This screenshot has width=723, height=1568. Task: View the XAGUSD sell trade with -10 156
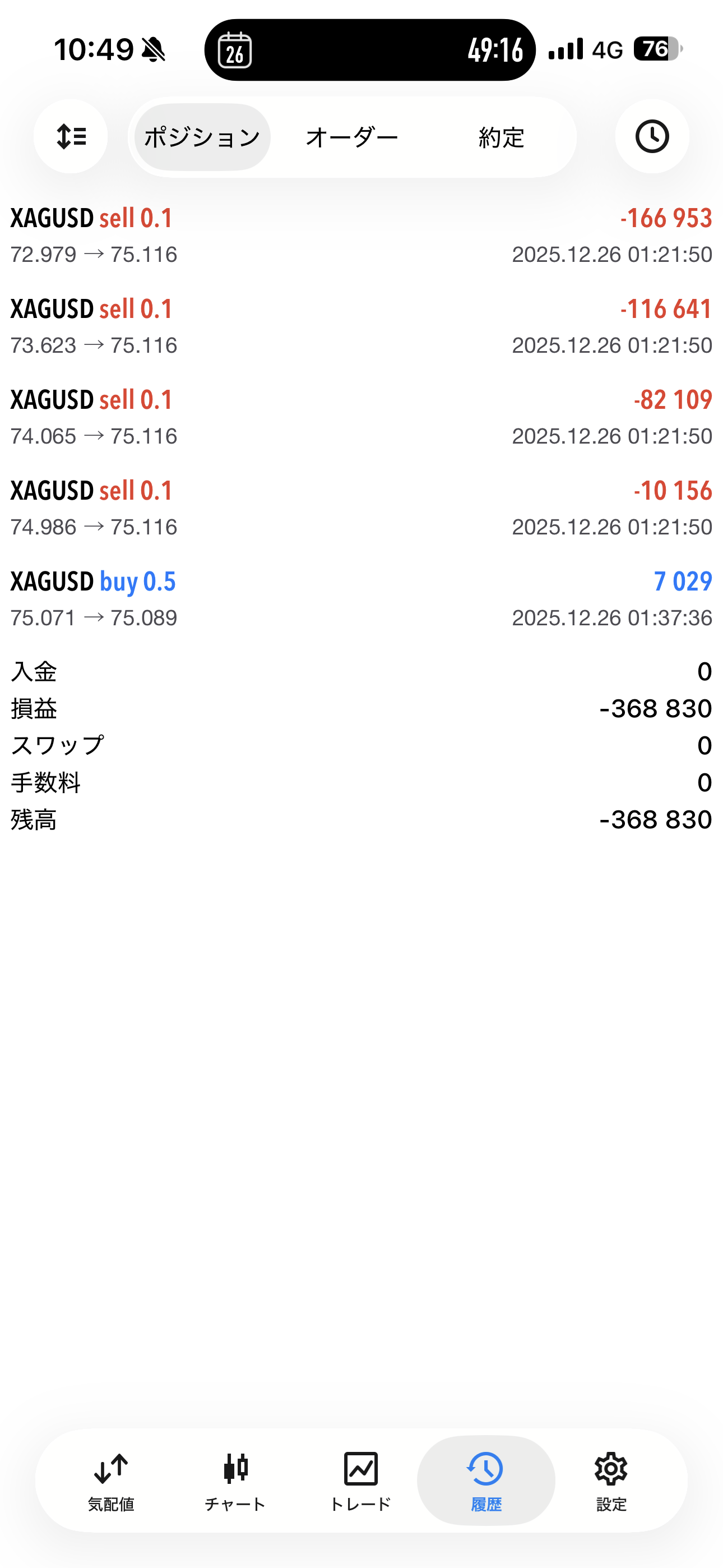[x=361, y=508]
